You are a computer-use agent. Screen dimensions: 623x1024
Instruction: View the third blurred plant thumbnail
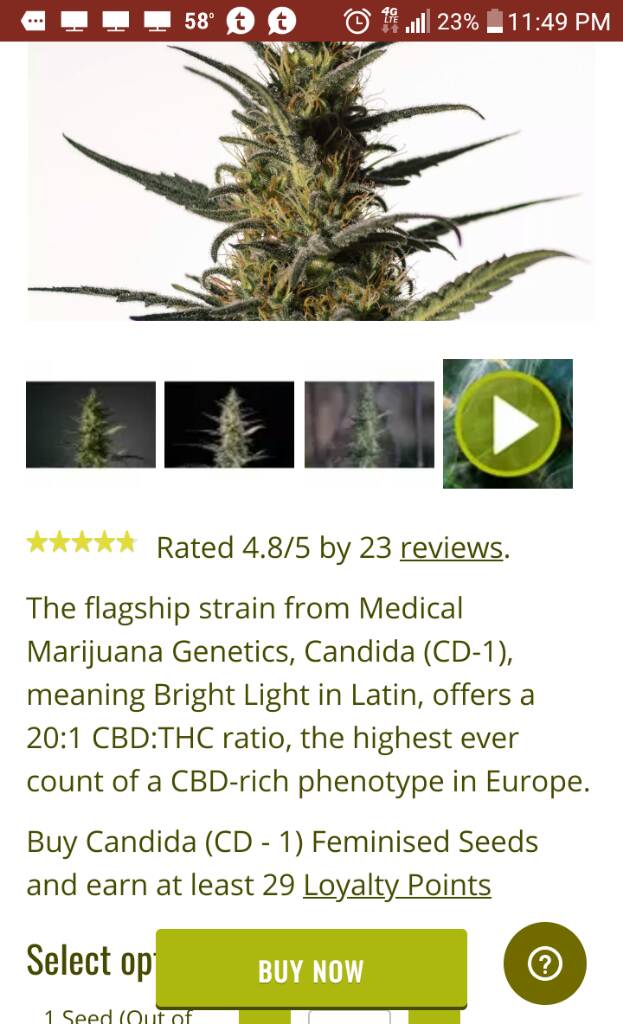[369, 425]
